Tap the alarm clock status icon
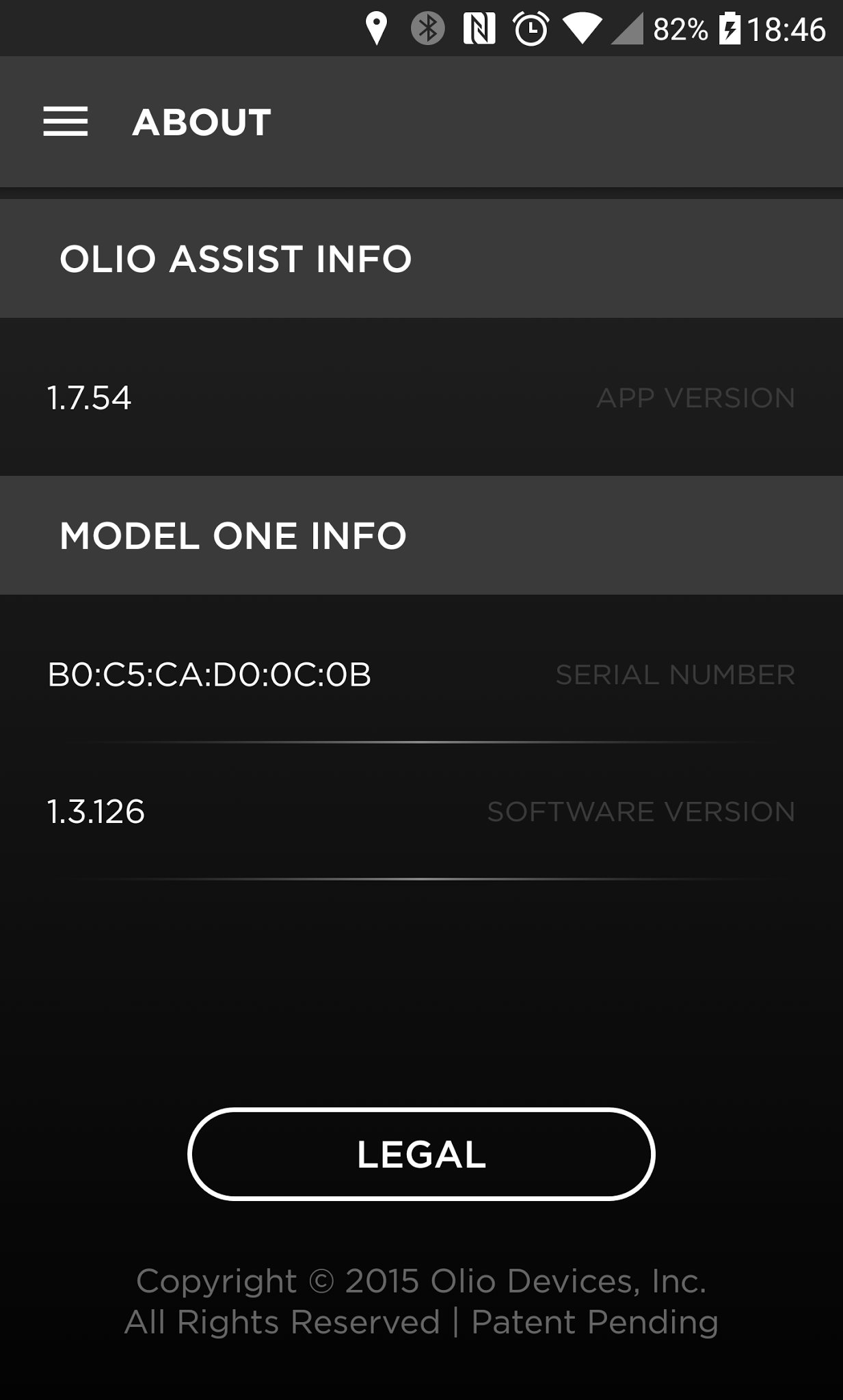Image resolution: width=843 pixels, height=1400 pixels. coord(530,29)
